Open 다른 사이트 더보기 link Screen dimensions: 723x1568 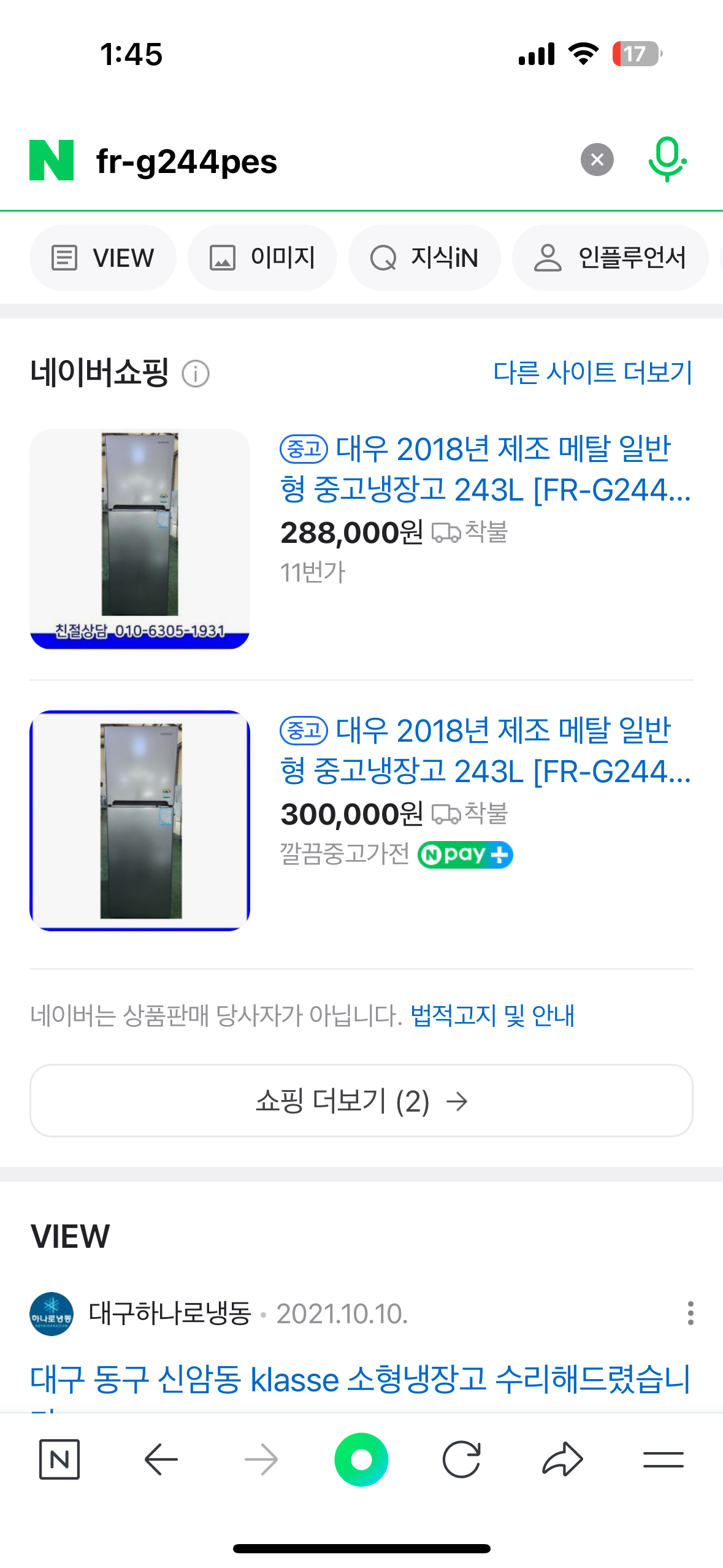pos(592,372)
